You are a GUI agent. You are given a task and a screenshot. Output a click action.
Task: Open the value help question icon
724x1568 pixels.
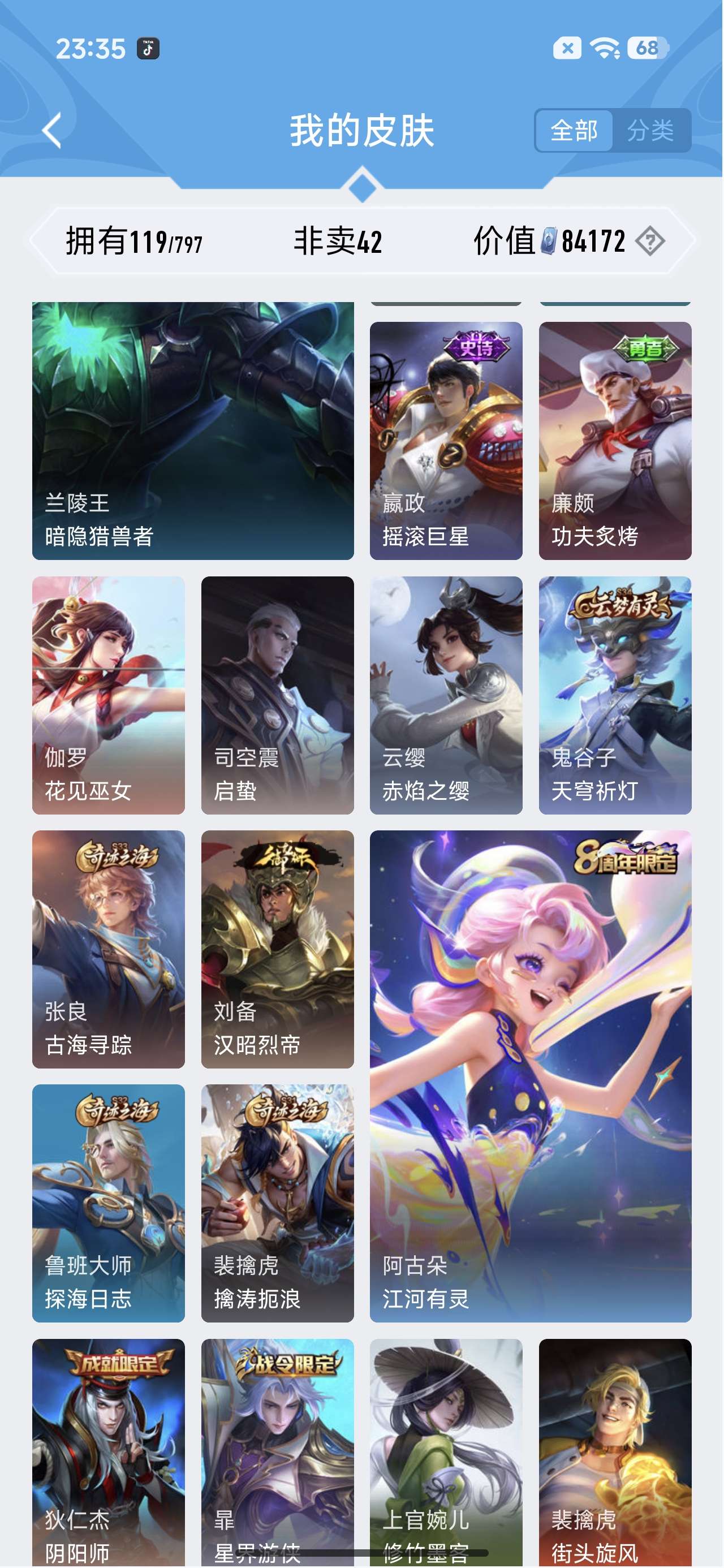650,241
